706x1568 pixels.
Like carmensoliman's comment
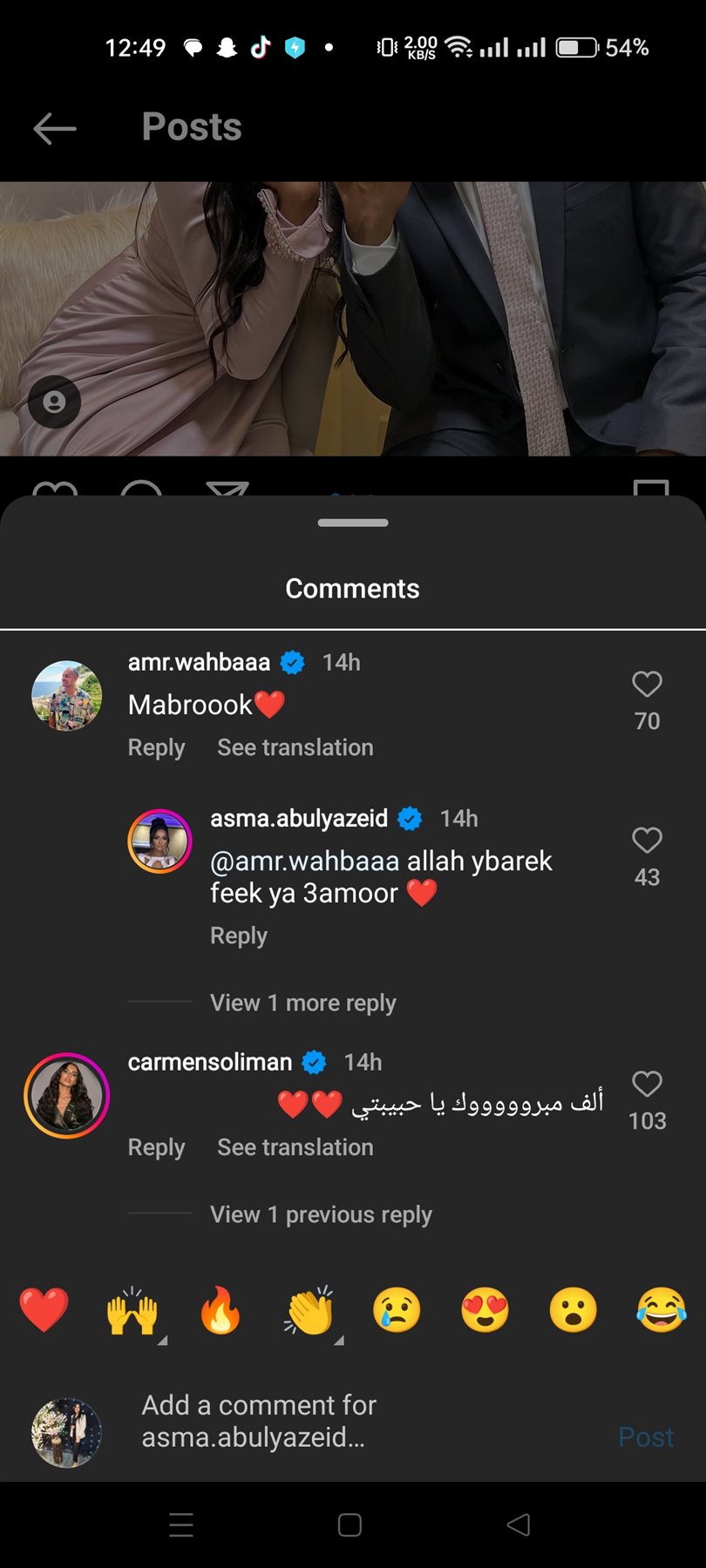[647, 1085]
